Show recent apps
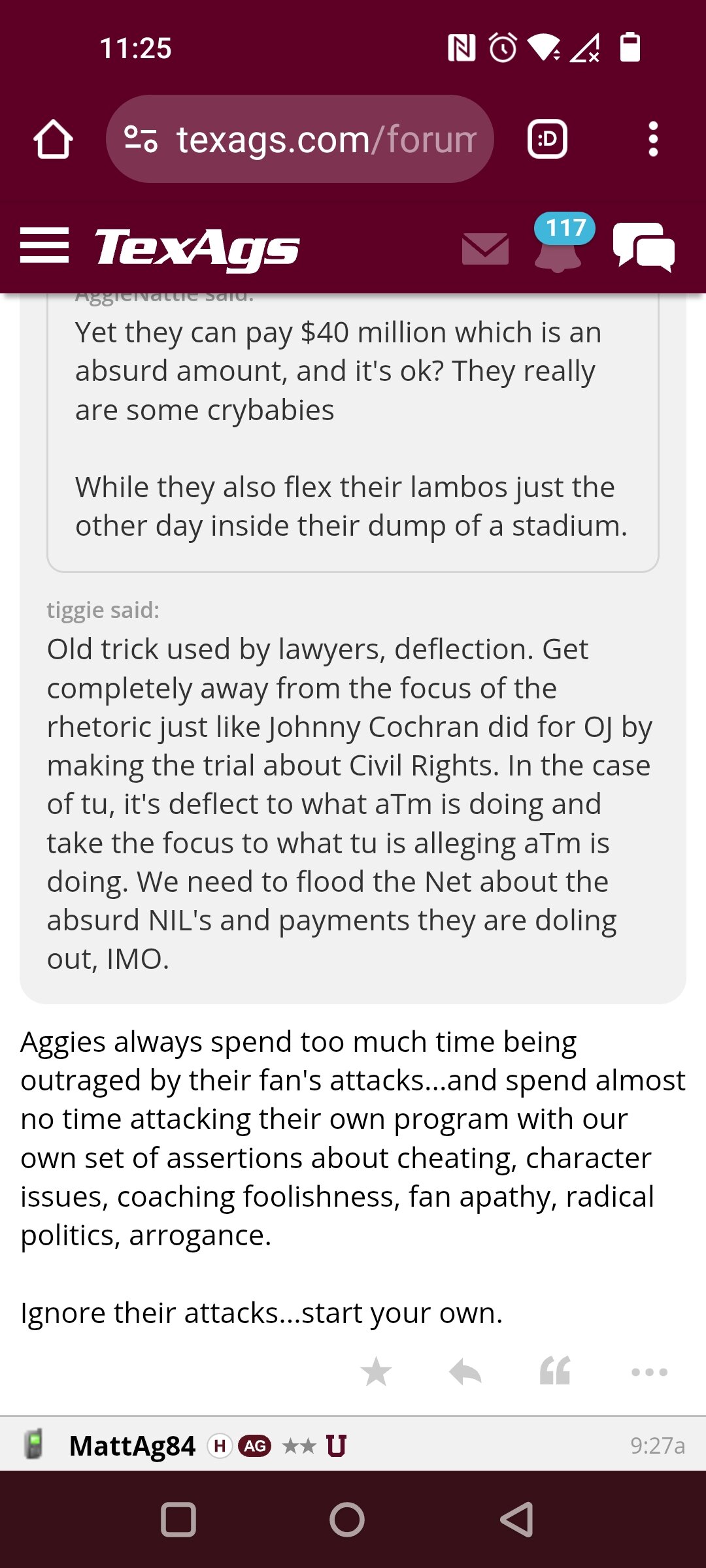Screen dimensions: 706x1568 tap(178, 1520)
